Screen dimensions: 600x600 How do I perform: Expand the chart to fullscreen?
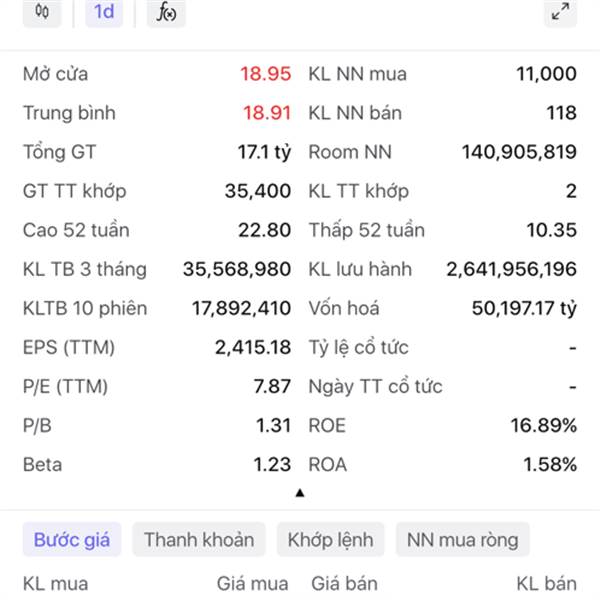tap(560, 12)
